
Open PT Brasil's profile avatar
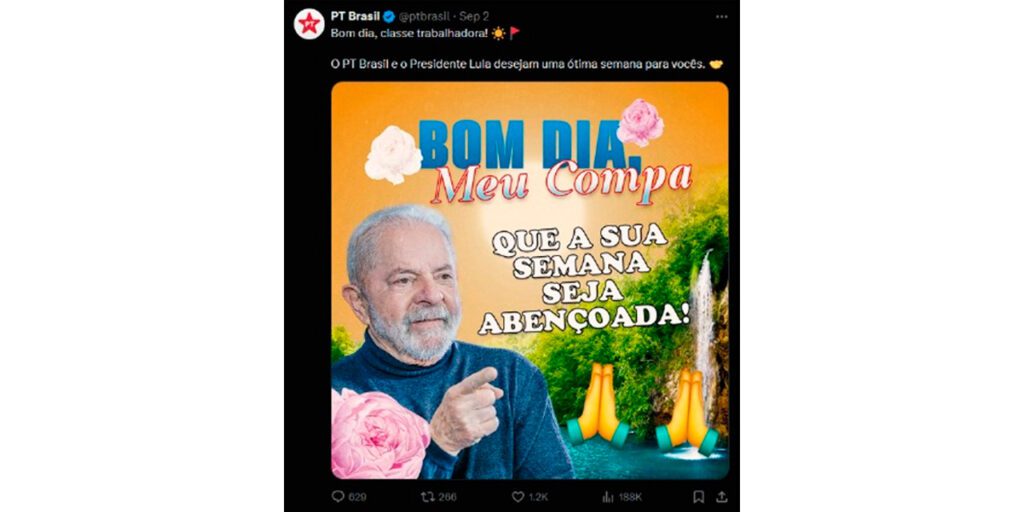point(309,23)
